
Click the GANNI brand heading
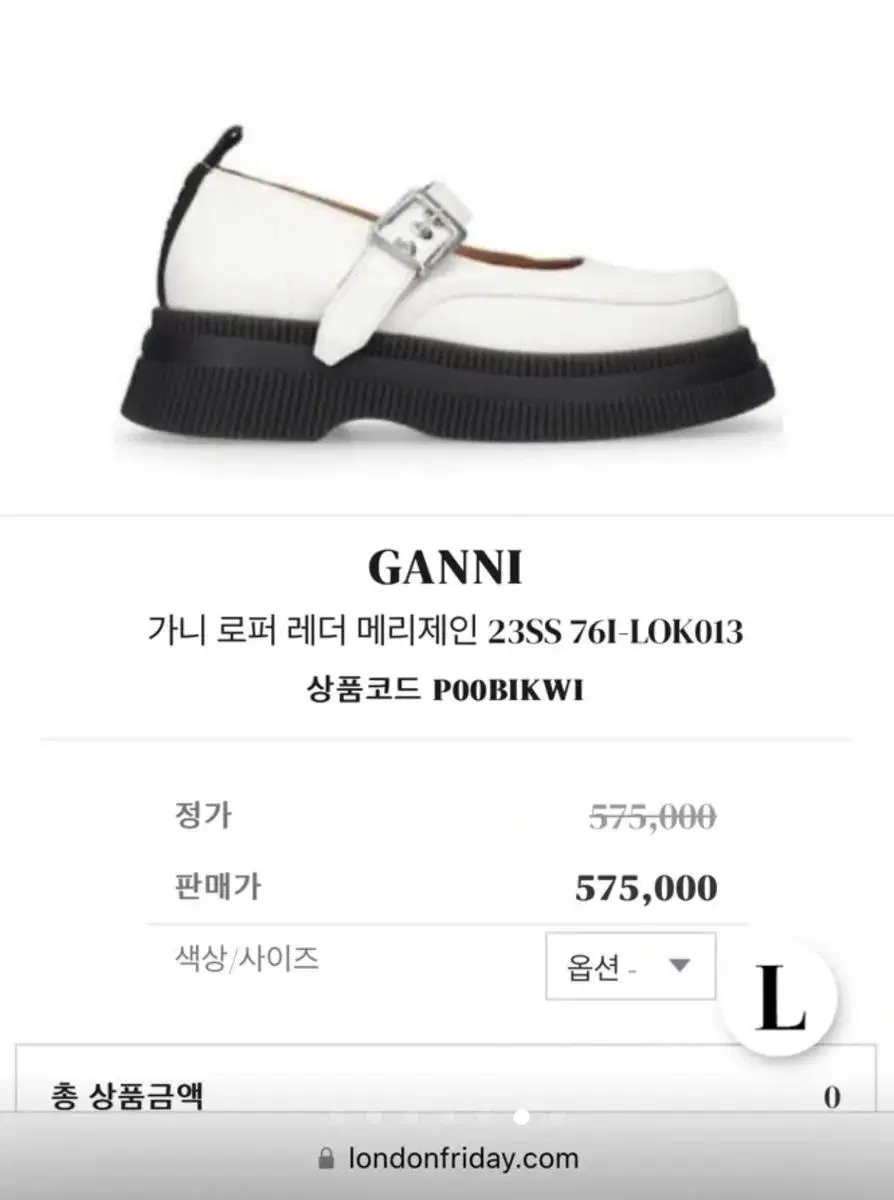tap(447, 570)
